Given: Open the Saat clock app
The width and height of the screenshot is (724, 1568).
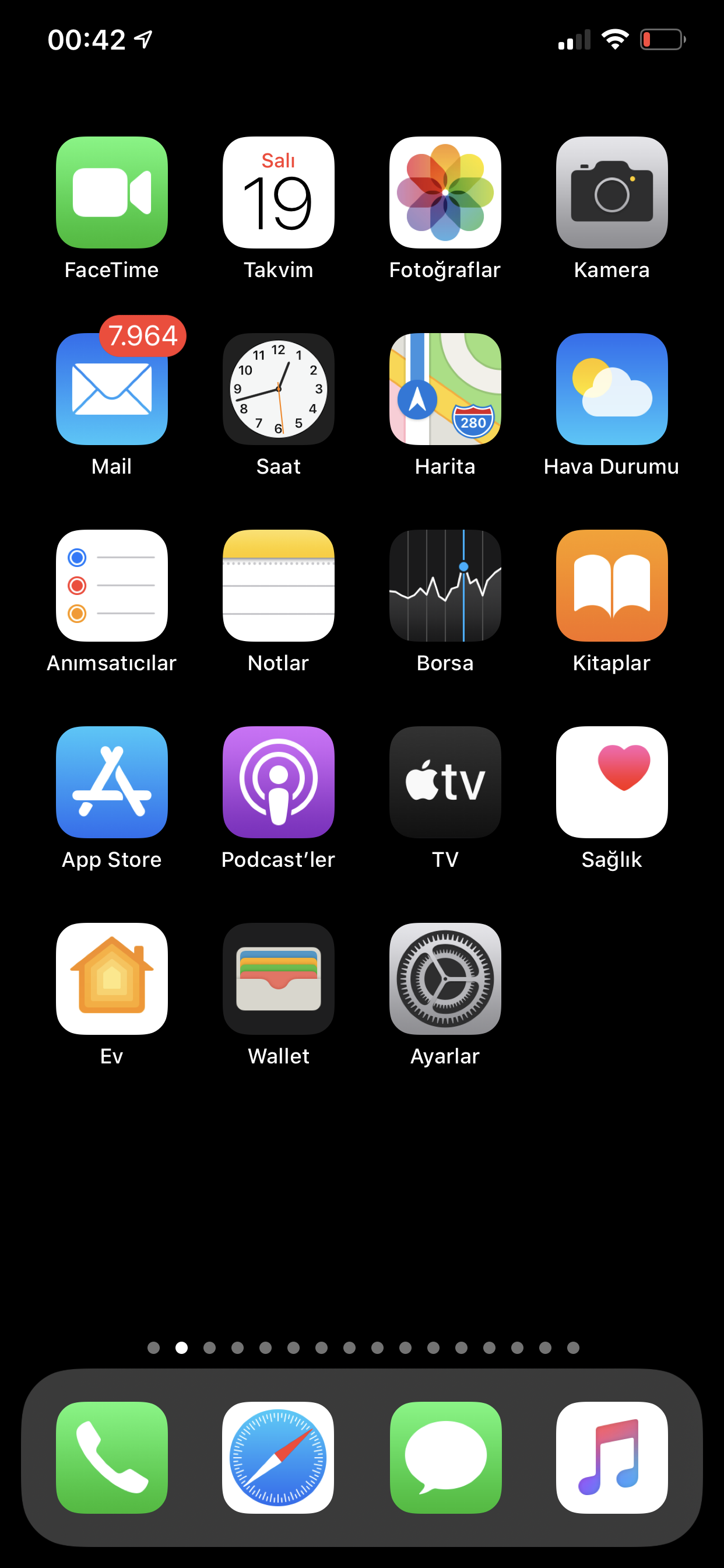Looking at the screenshot, I should (278, 389).
